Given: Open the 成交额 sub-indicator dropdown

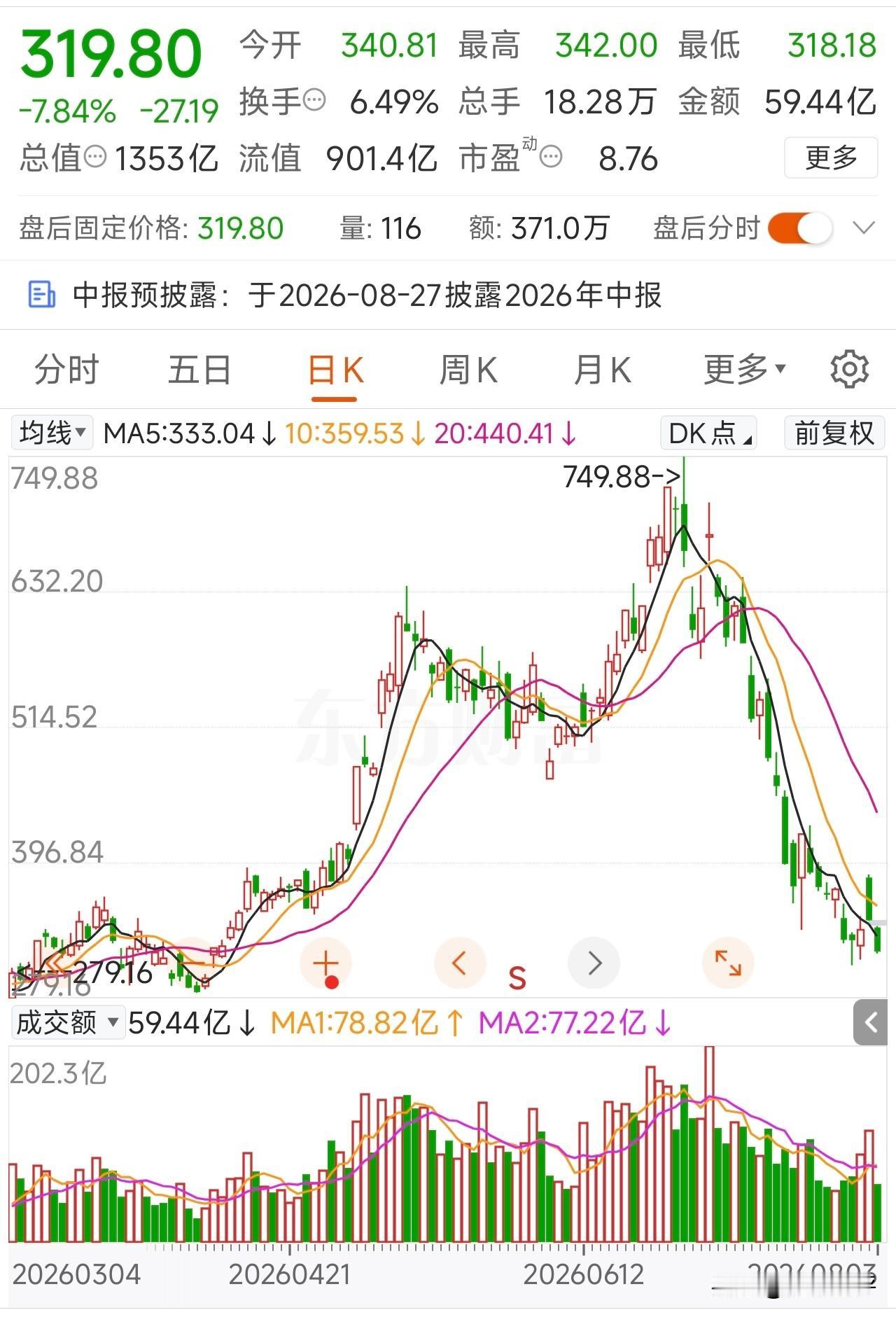Looking at the screenshot, I should (x=68, y=1023).
